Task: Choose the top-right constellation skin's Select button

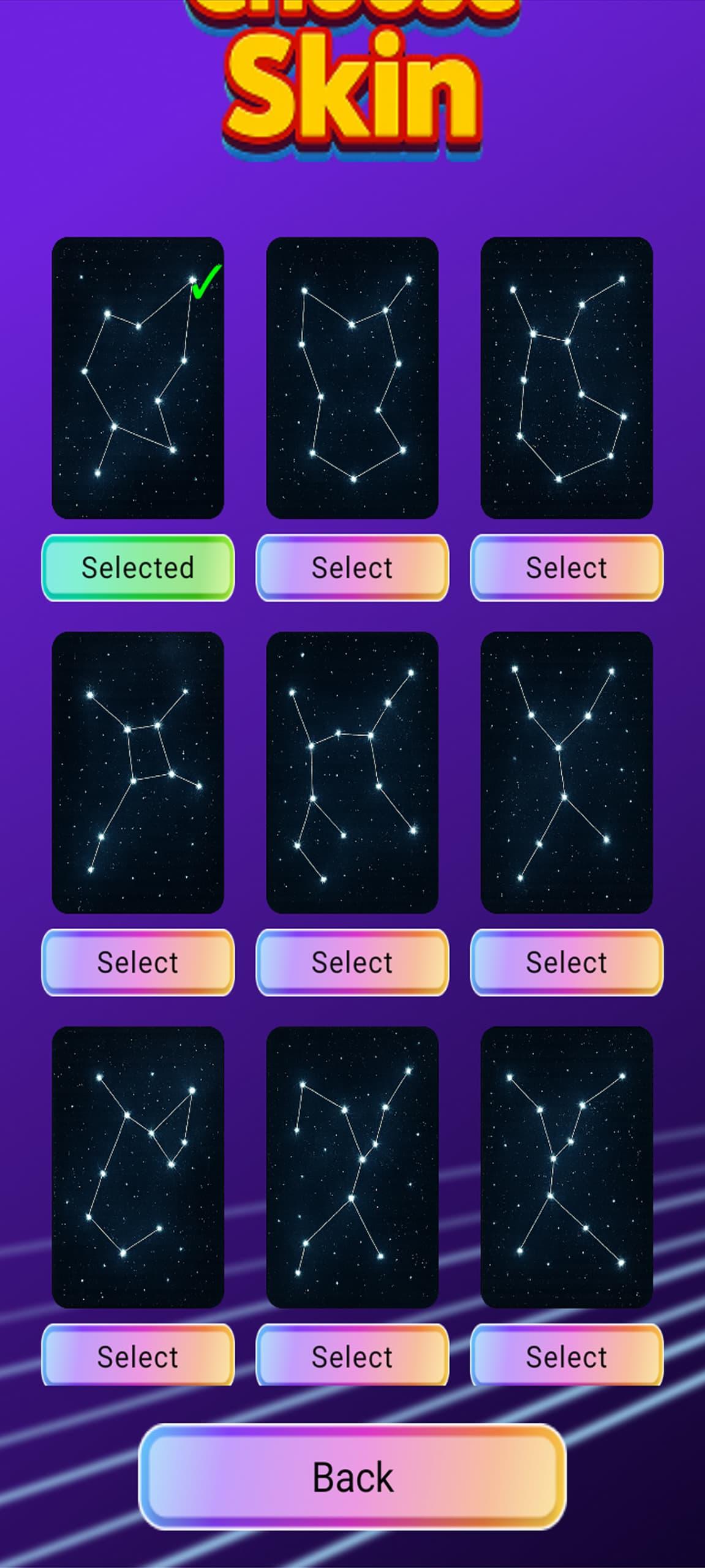Action: click(x=567, y=568)
